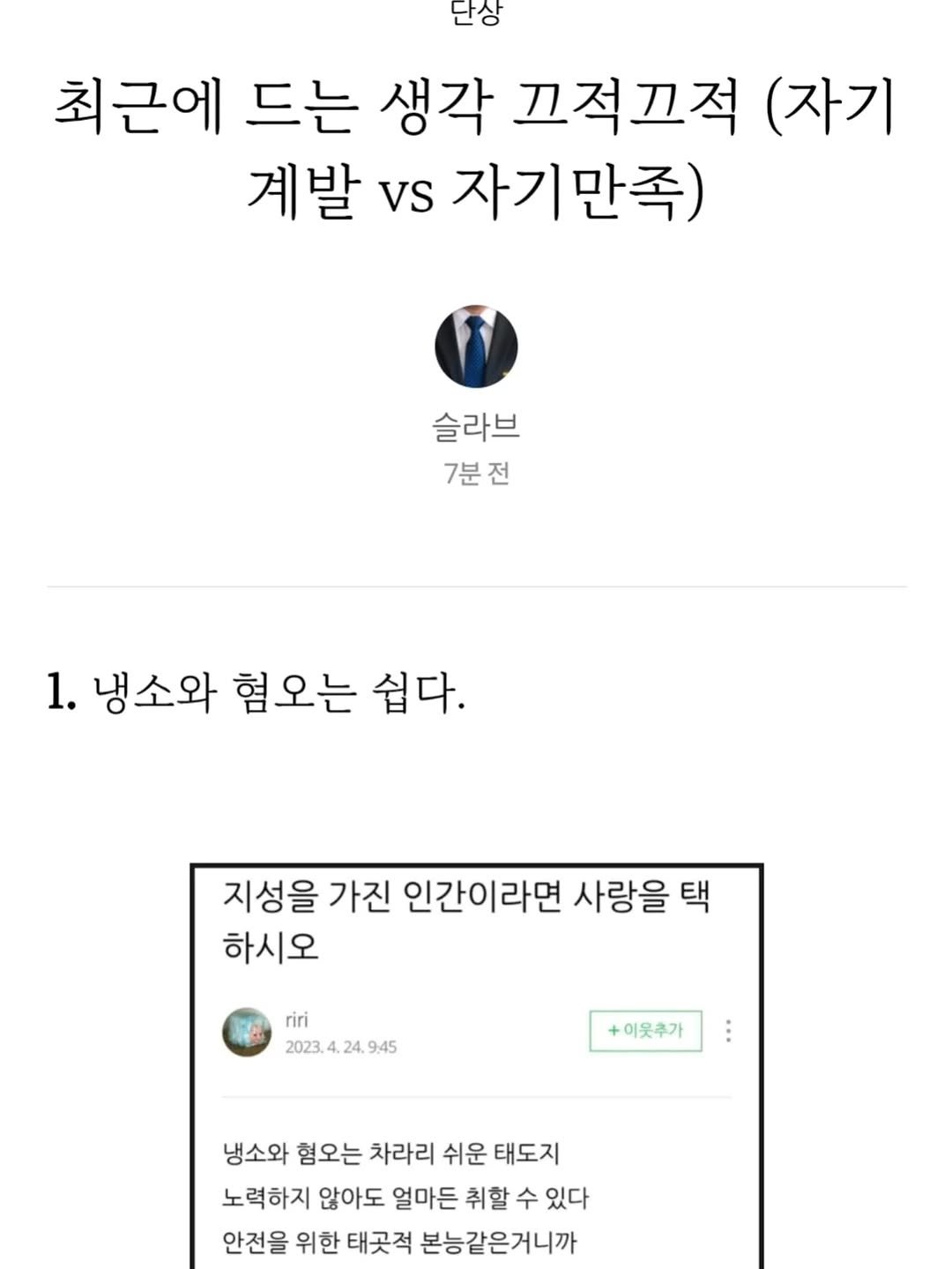Open blogger 슬라브's name link
The width and height of the screenshot is (952, 1269).
pyautogui.click(x=476, y=428)
